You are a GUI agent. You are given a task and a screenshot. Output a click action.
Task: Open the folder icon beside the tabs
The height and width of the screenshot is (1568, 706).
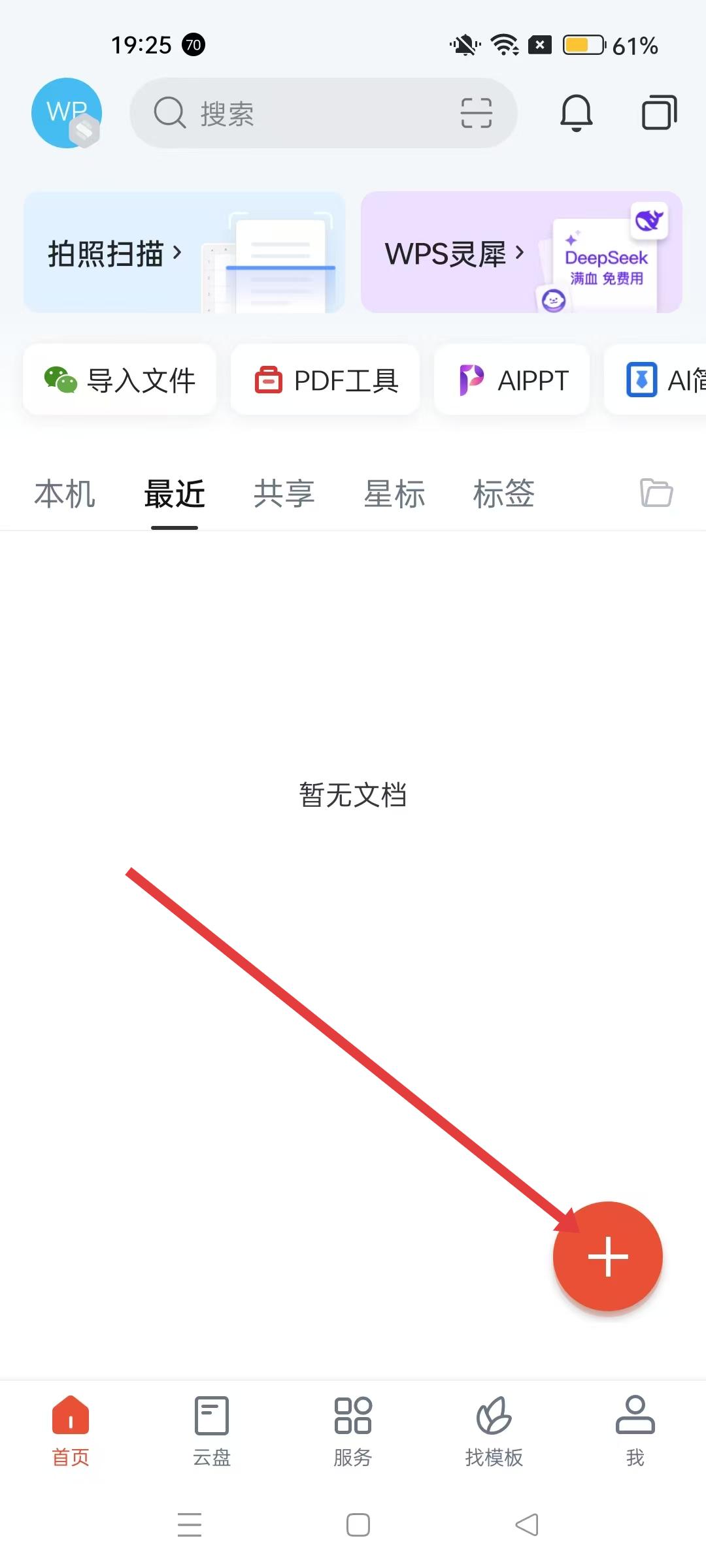656,493
